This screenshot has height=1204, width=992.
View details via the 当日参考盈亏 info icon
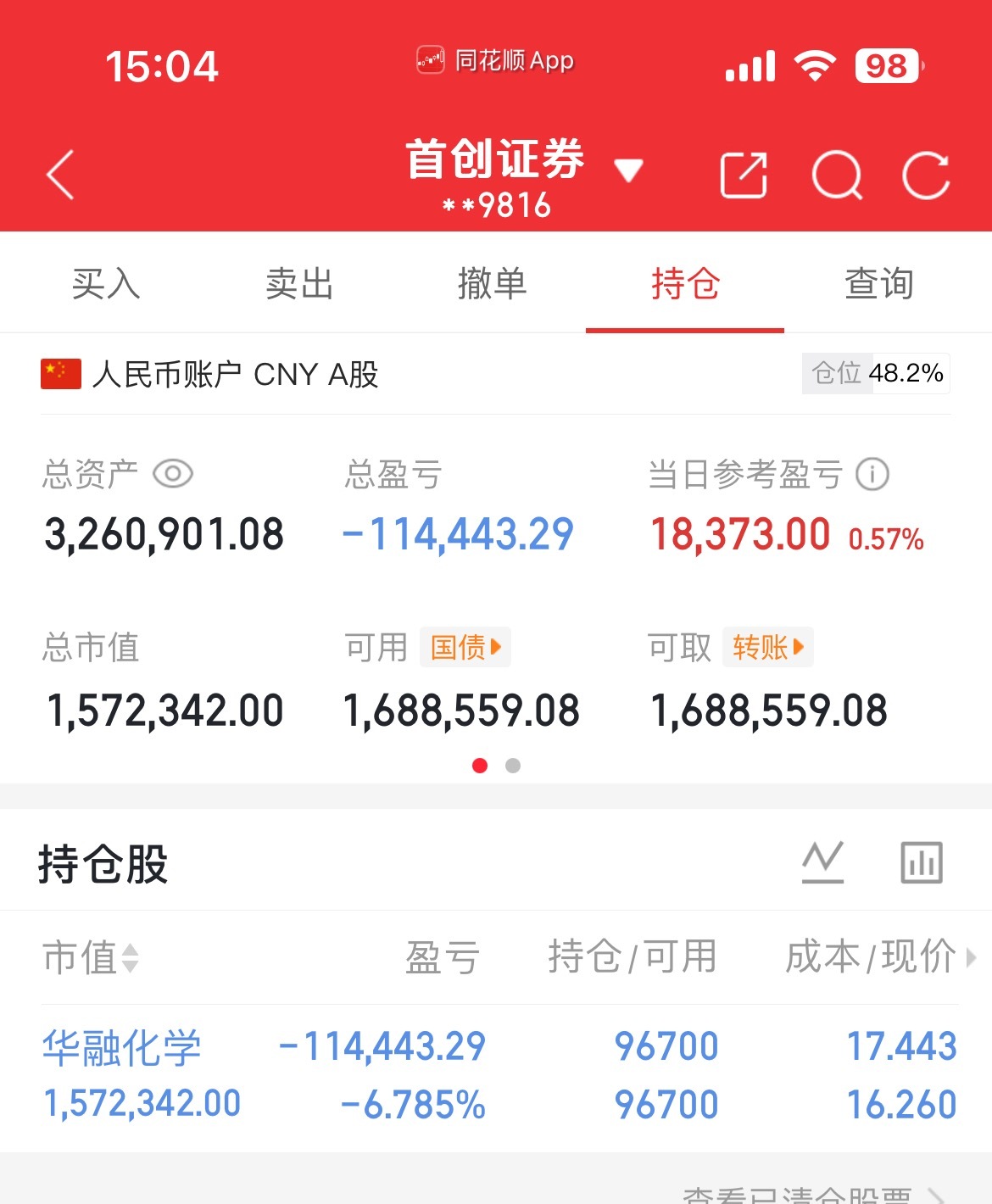pyautogui.click(x=873, y=475)
